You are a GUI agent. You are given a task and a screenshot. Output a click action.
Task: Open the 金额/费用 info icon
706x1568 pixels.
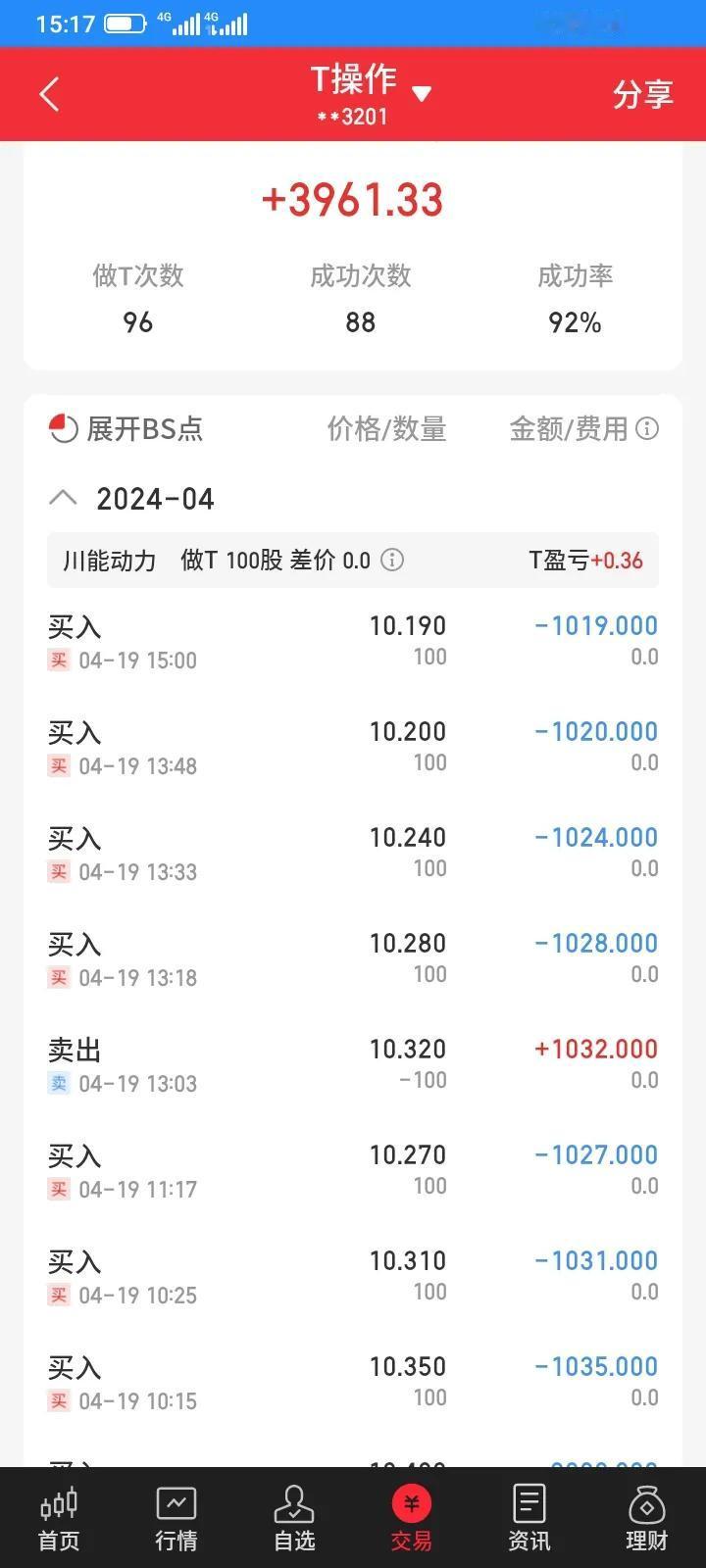click(647, 428)
